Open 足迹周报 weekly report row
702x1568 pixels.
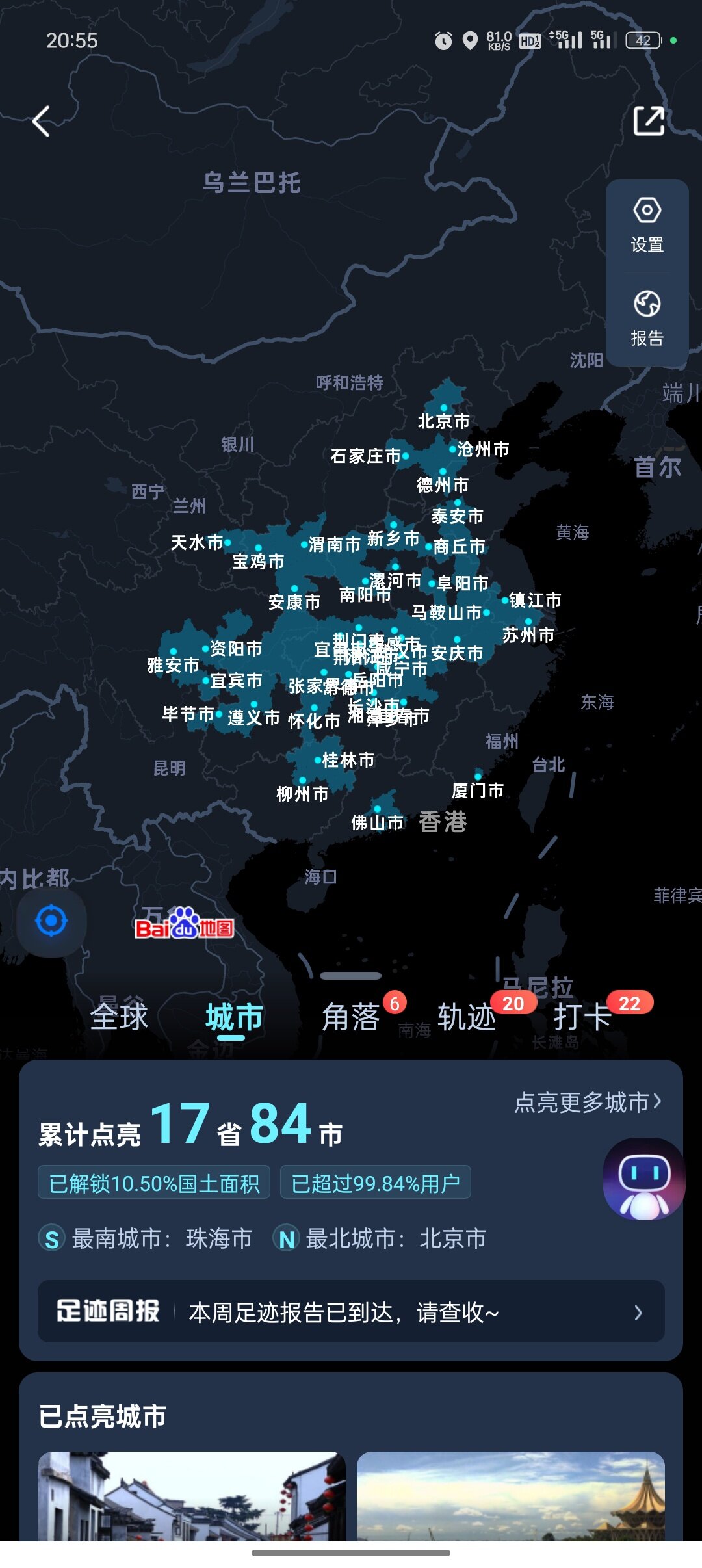[x=351, y=1312]
